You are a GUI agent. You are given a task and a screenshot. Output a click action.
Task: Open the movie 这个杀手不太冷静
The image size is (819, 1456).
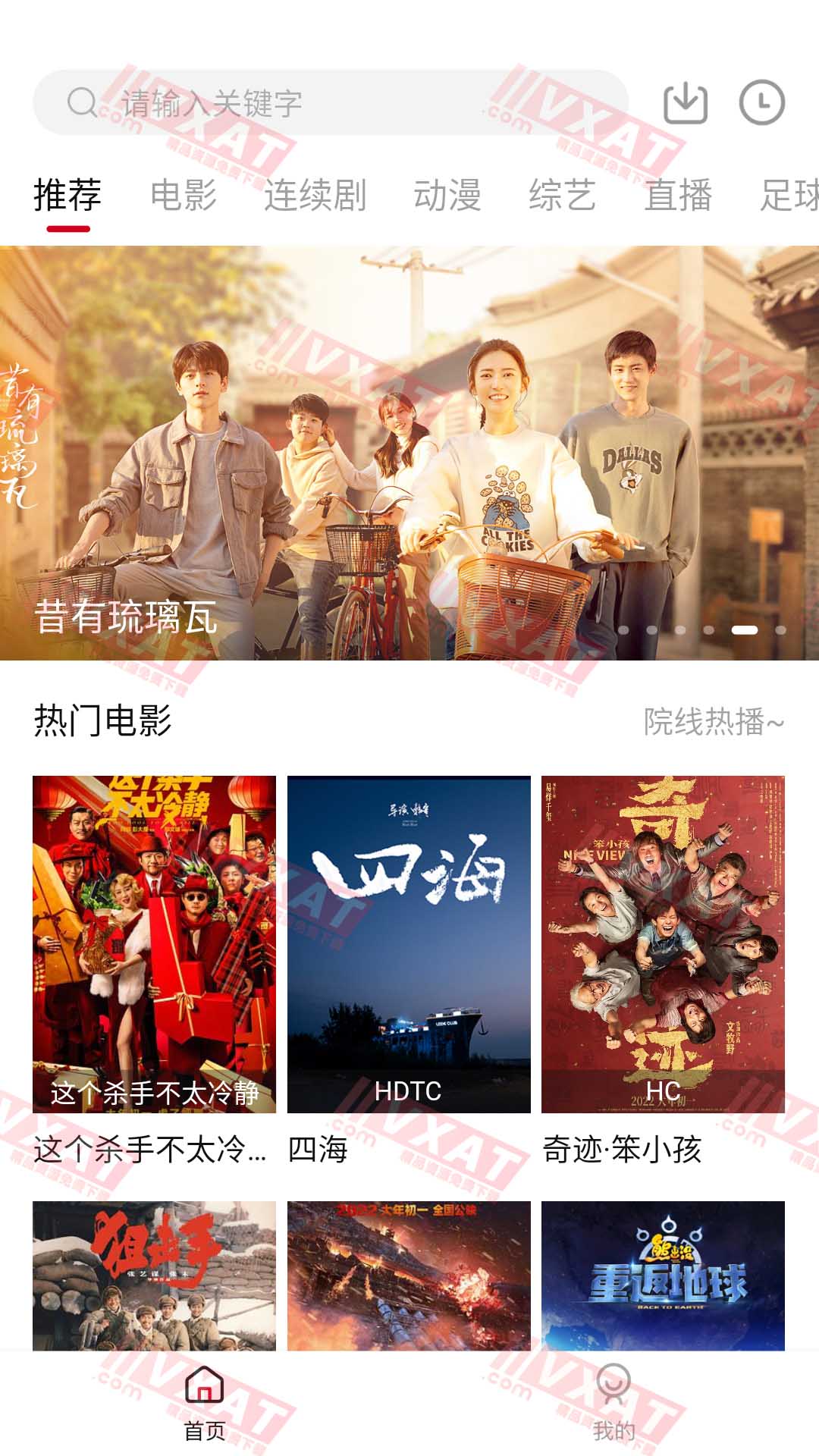coord(154,944)
